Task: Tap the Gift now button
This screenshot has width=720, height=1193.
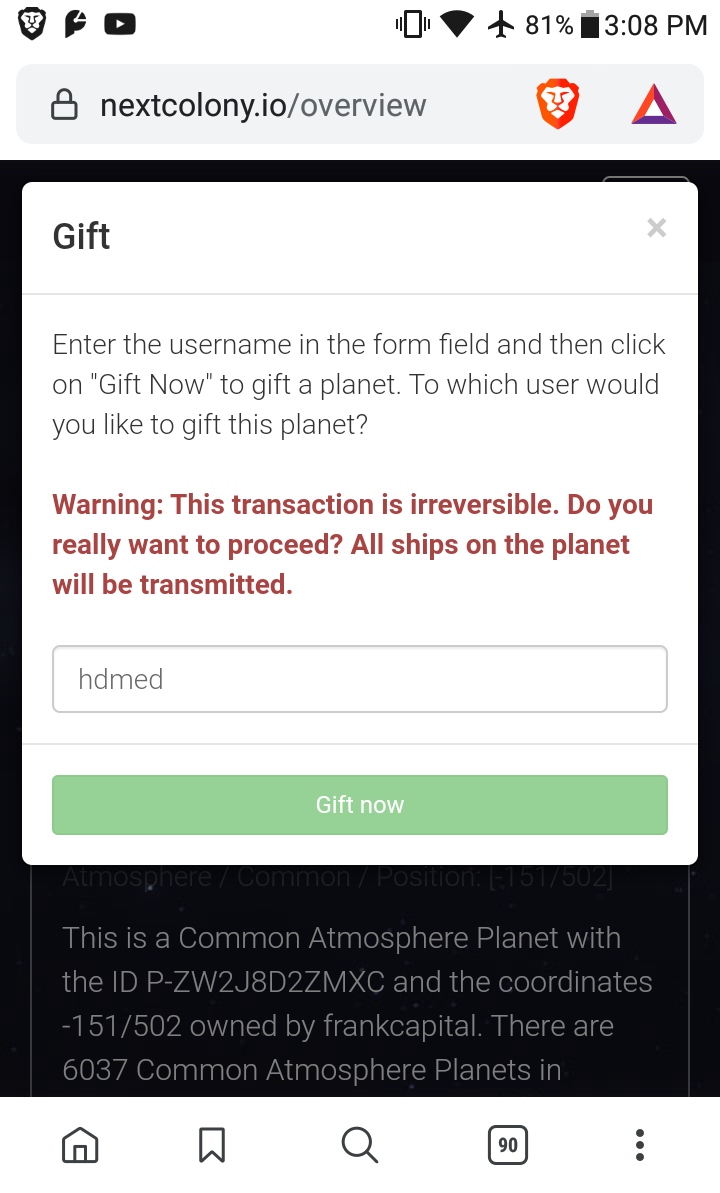Action: click(x=360, y=805)
